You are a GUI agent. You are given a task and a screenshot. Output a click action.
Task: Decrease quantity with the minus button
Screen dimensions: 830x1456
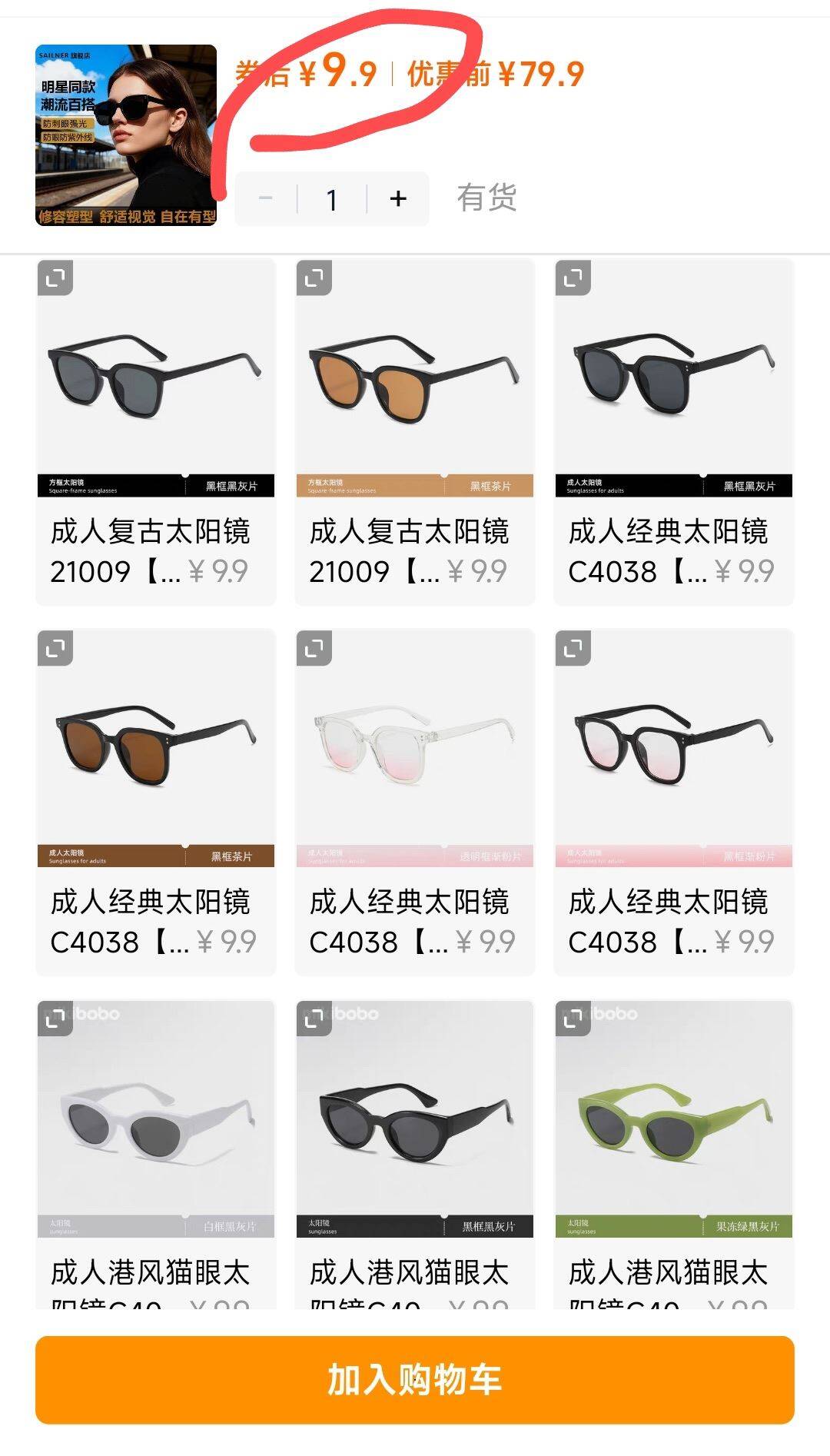[266, 199]
